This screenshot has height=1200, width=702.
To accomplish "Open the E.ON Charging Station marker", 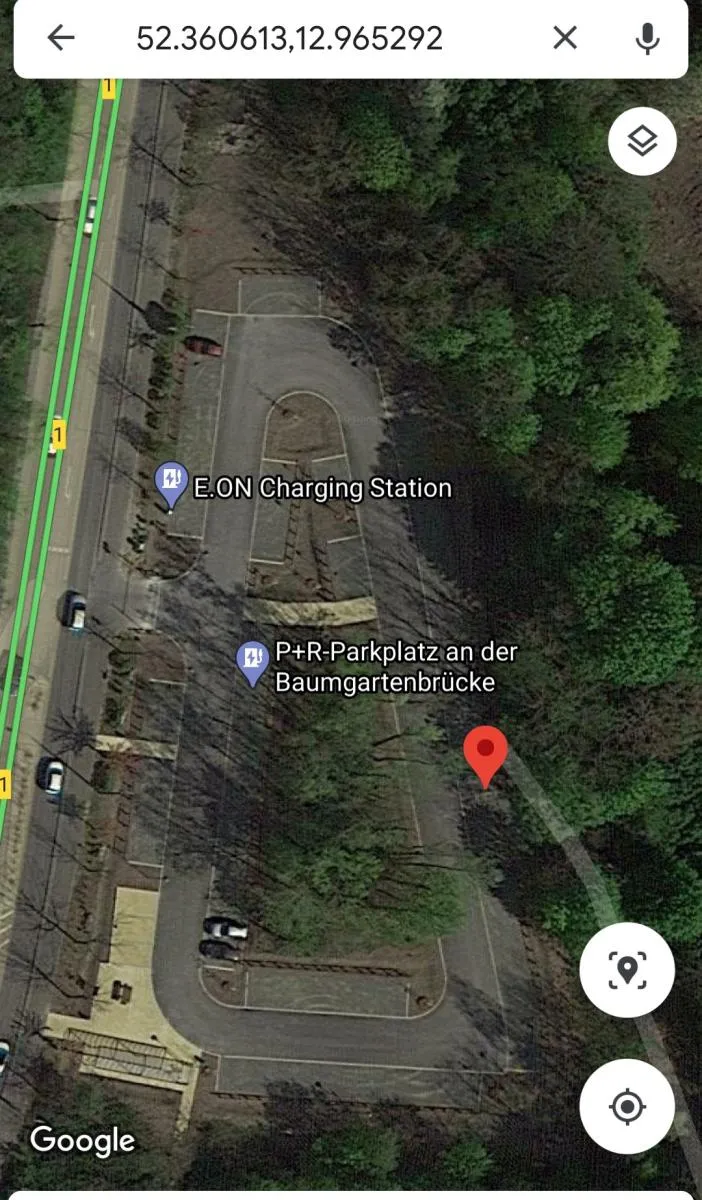I will coord(172,484).
